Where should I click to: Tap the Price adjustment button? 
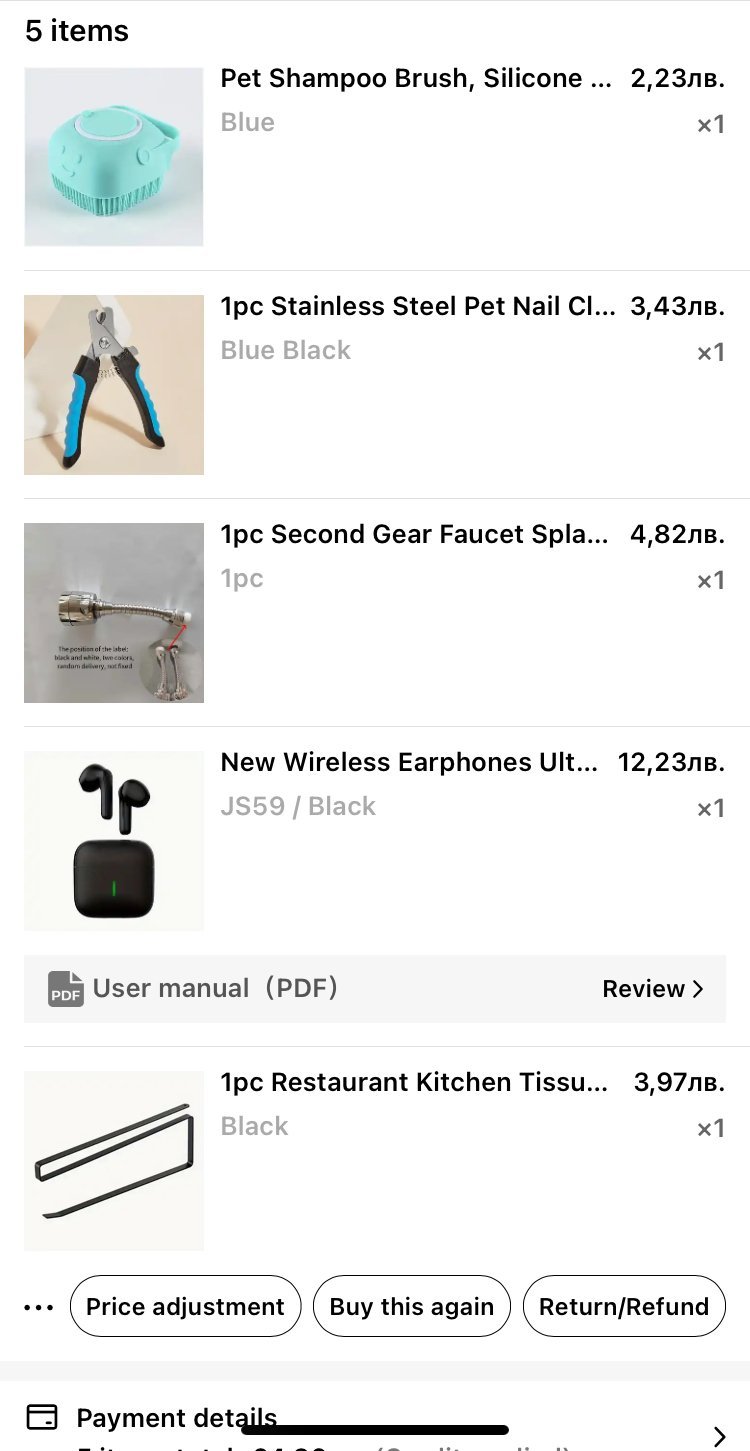pyautogui.click(x=185, y=1307)
